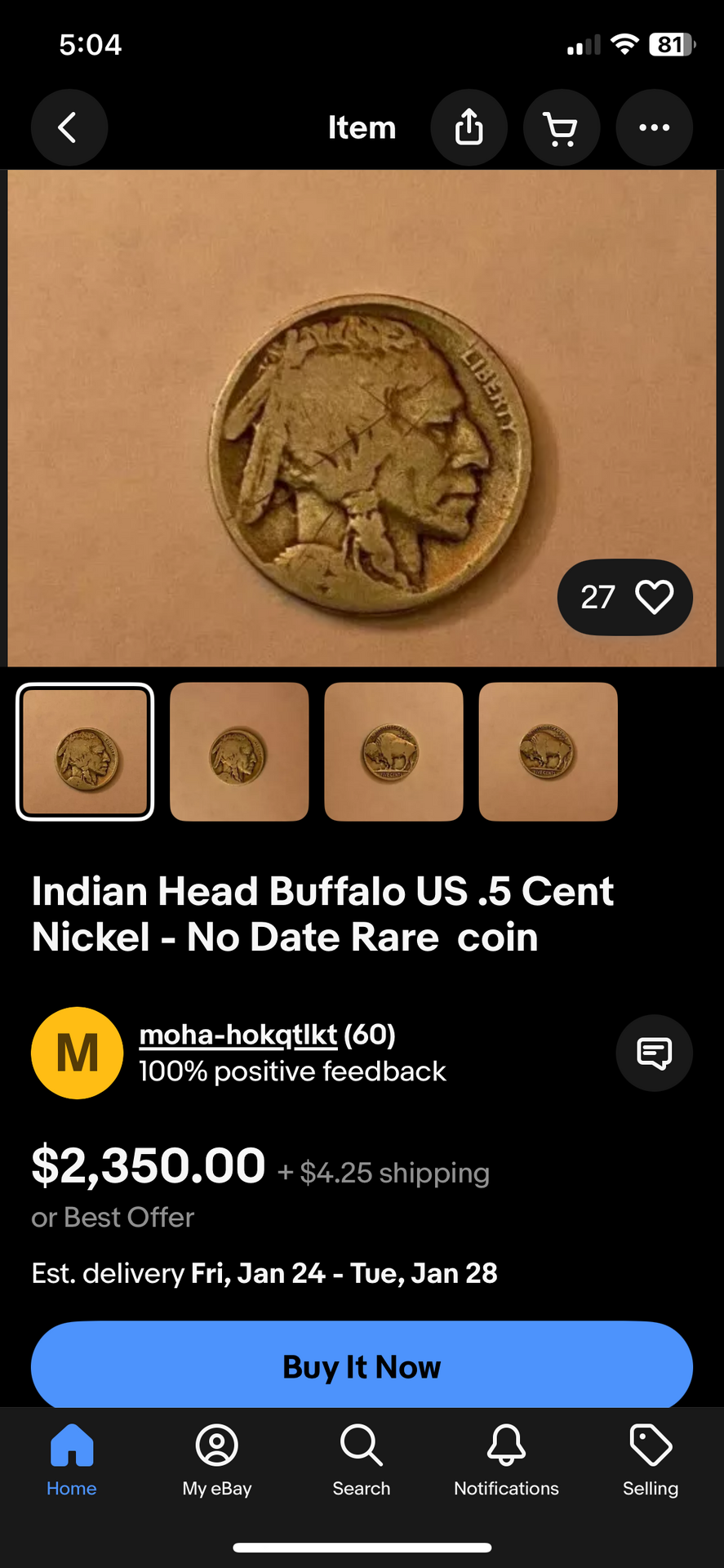Open the shopping cart
724x1568 pixels.
(x=562, y=127)
